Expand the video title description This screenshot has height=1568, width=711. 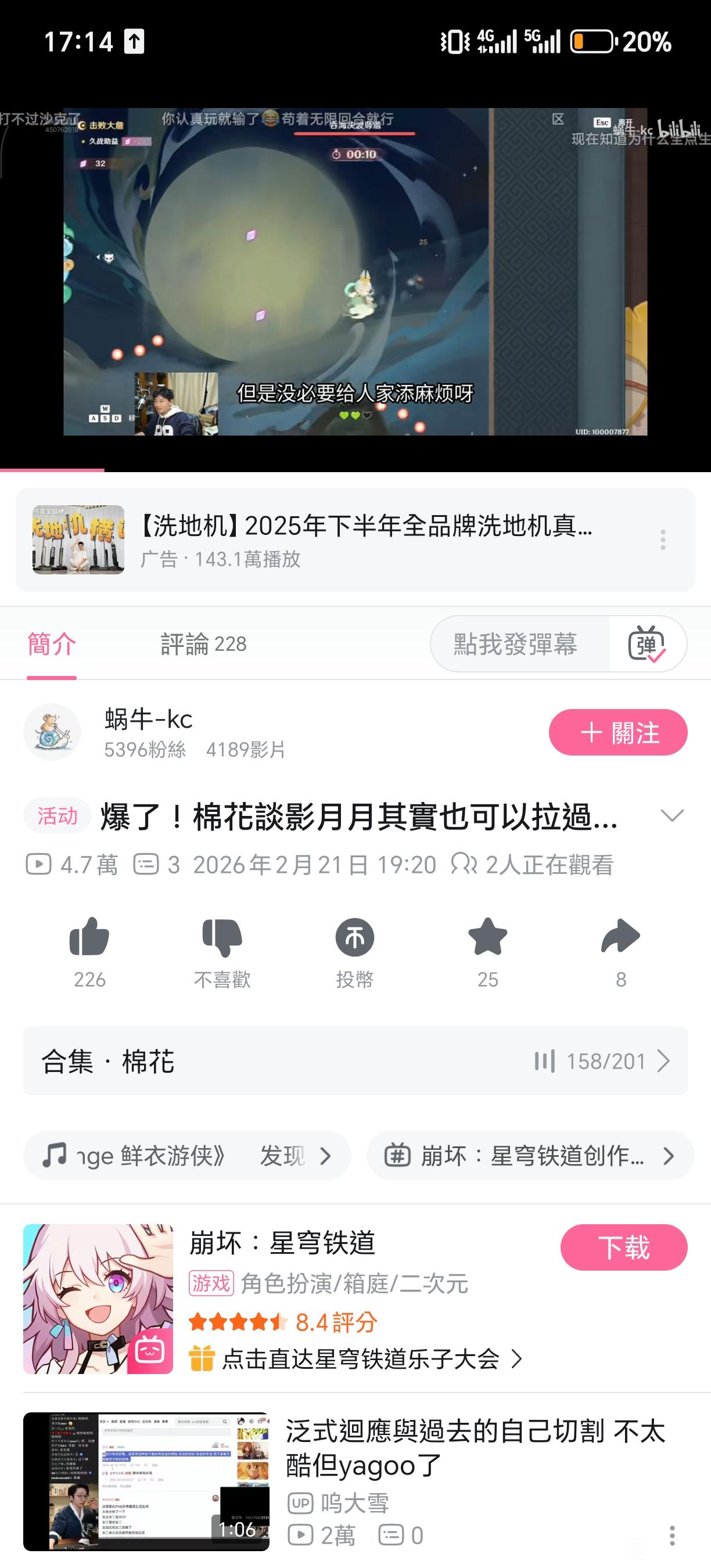coord(671,816)
